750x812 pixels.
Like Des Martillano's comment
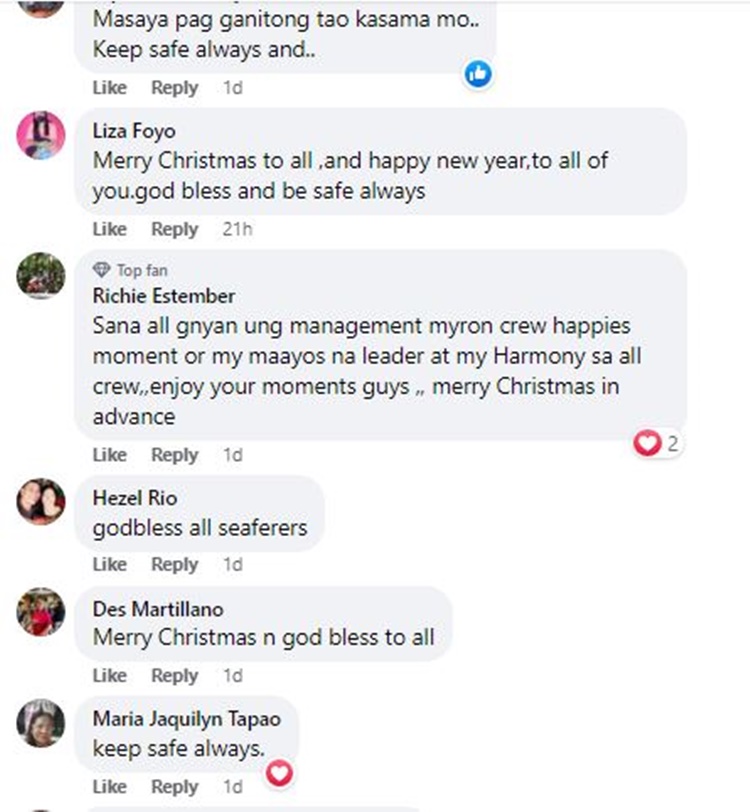109,676
